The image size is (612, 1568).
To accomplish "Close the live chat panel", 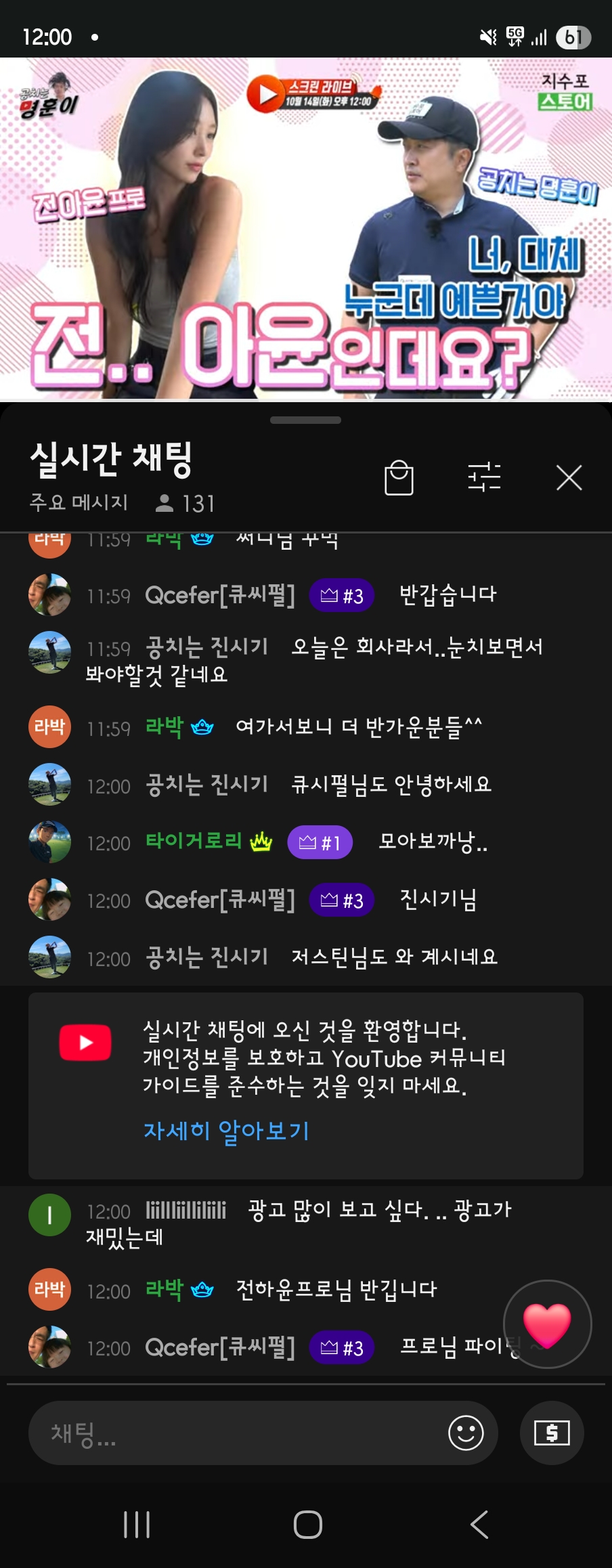I will pos(569,477).
